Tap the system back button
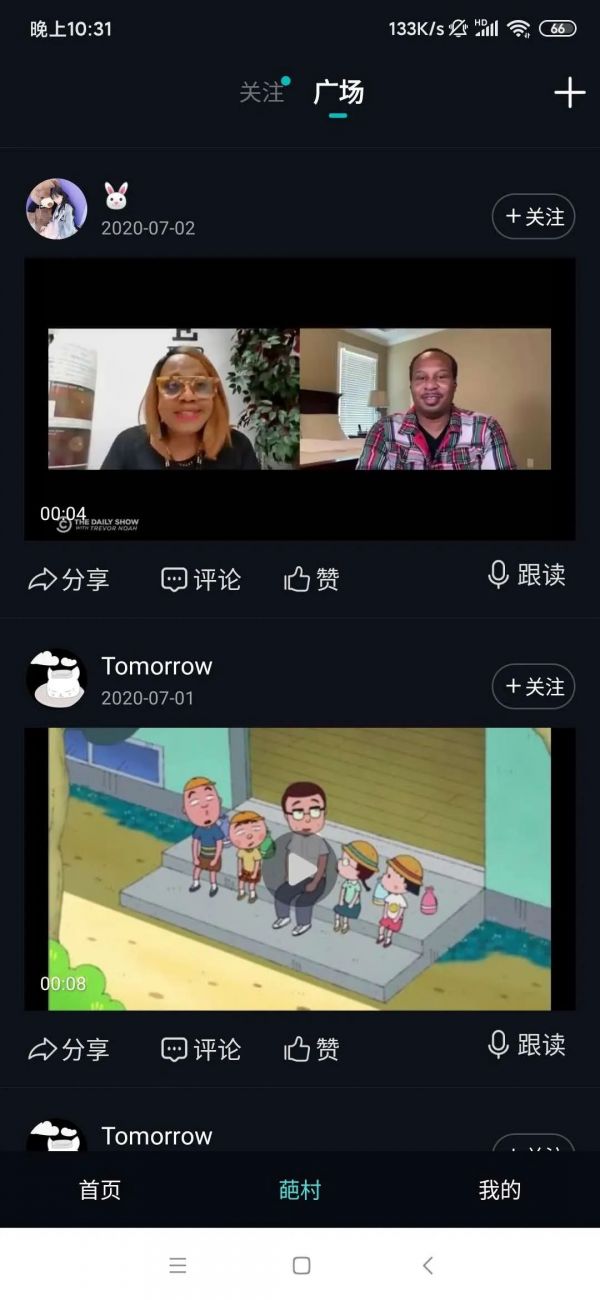The width and height of the screenshot is (600, 1300). [427, 1265]
